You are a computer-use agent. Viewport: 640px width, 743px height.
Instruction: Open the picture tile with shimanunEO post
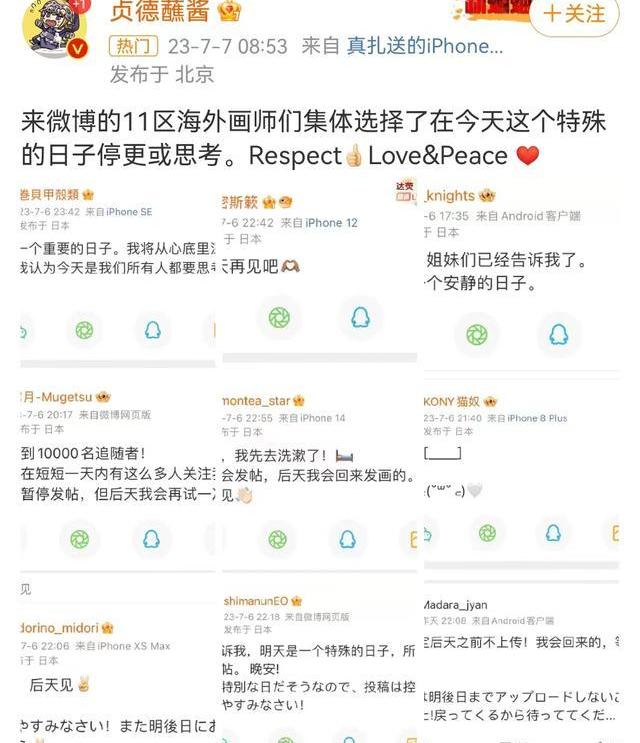[x=319, y=663]
